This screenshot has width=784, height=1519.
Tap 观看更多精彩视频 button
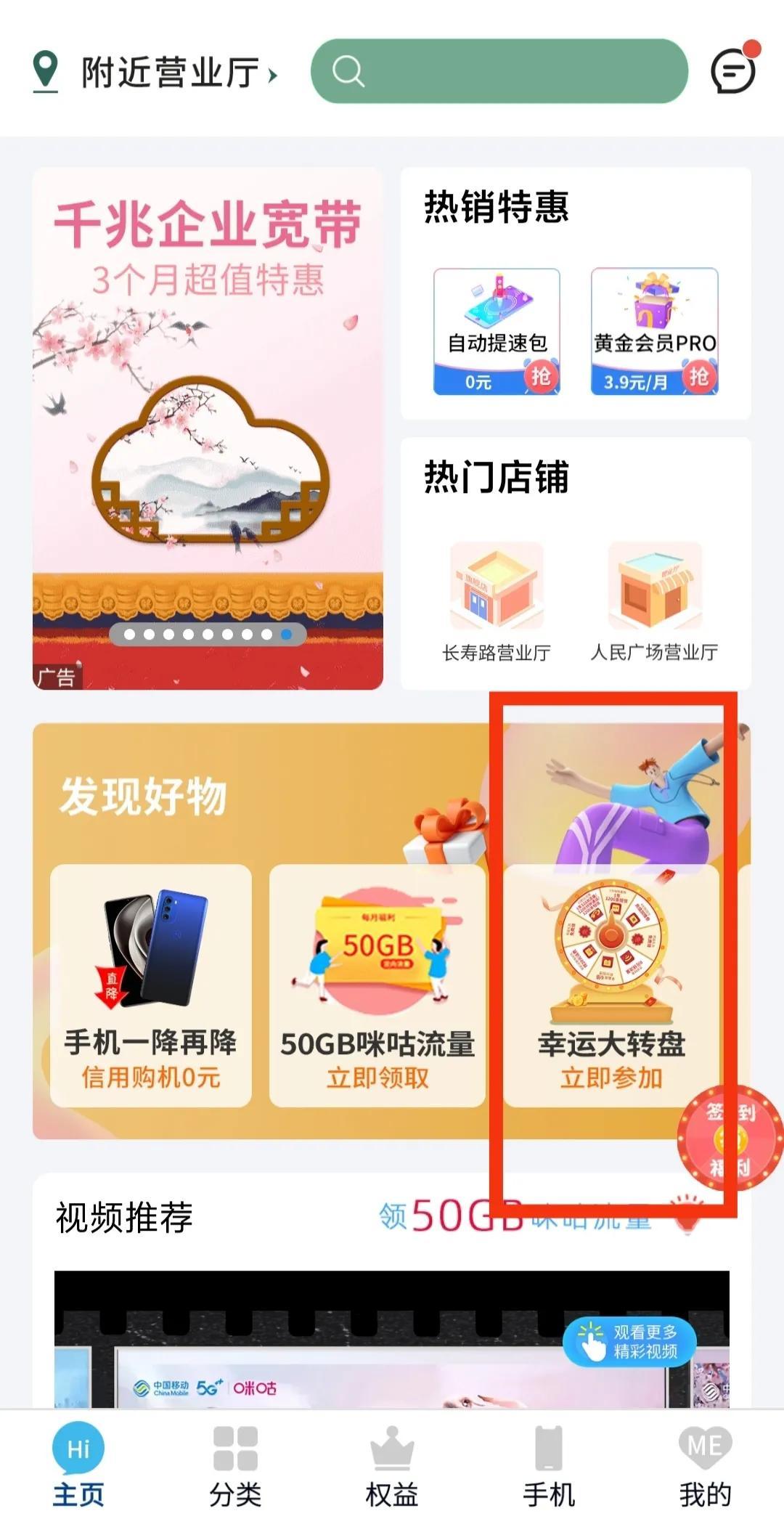[630, 1341]
